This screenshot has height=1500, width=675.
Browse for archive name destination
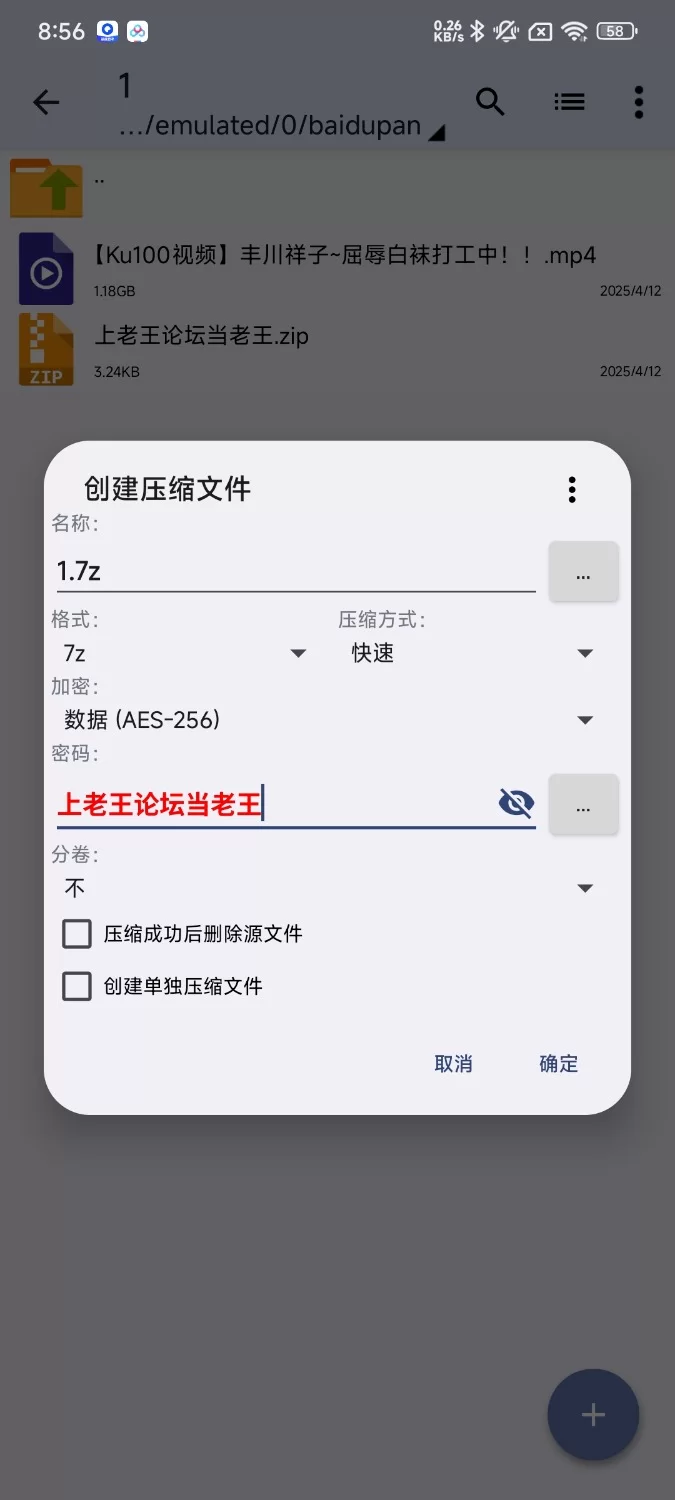[x=583, y=572]
